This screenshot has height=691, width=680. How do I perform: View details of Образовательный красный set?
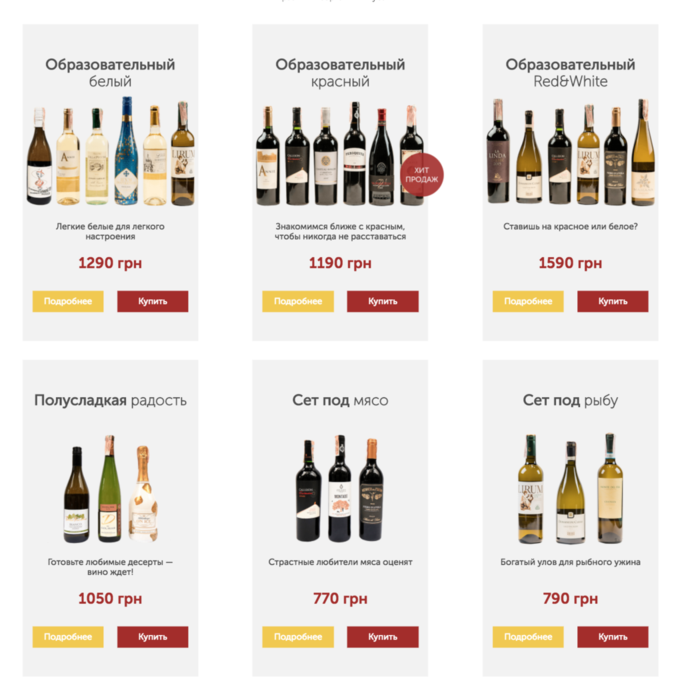click(298, 301)
